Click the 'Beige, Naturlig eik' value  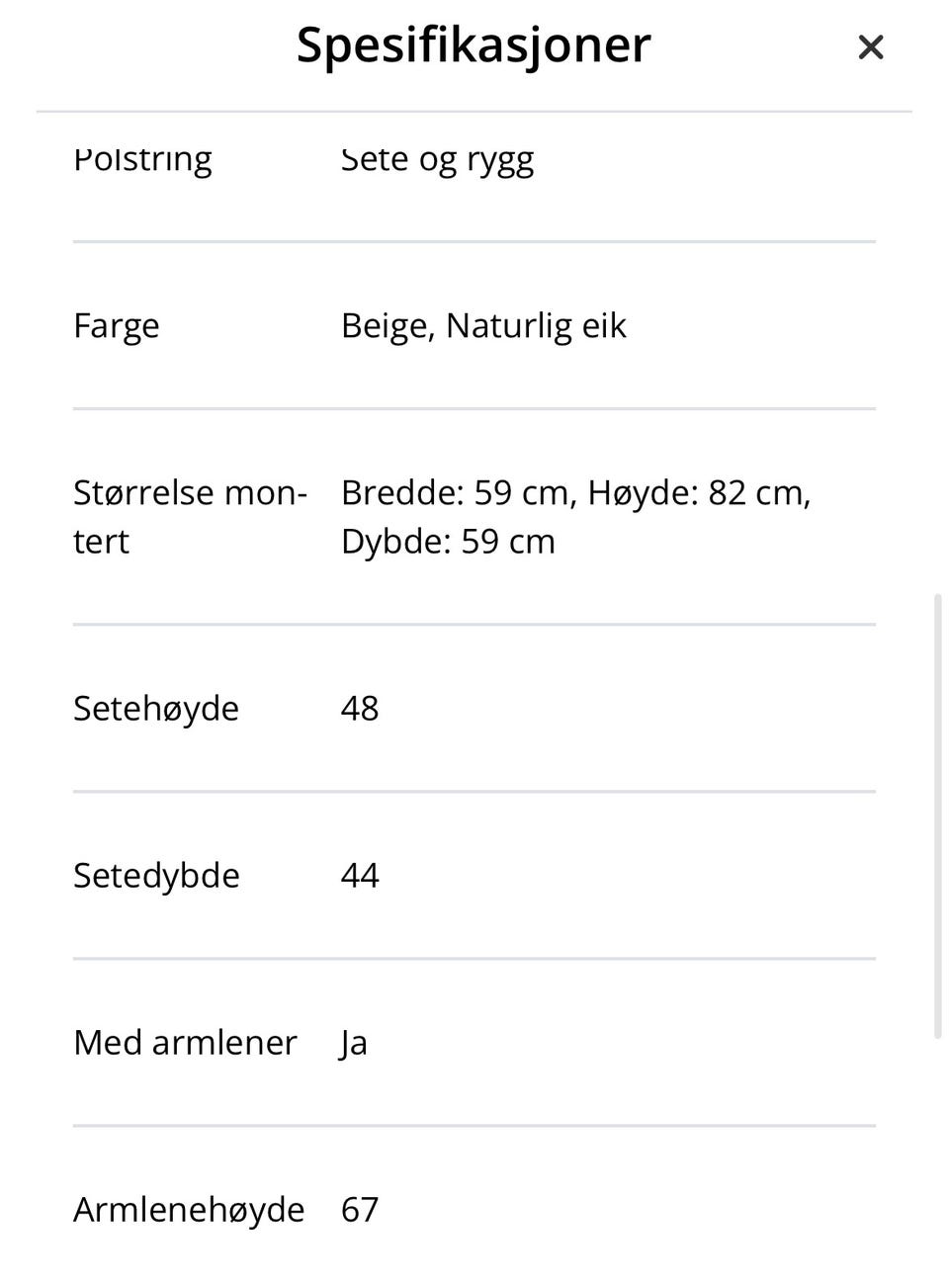483,325
